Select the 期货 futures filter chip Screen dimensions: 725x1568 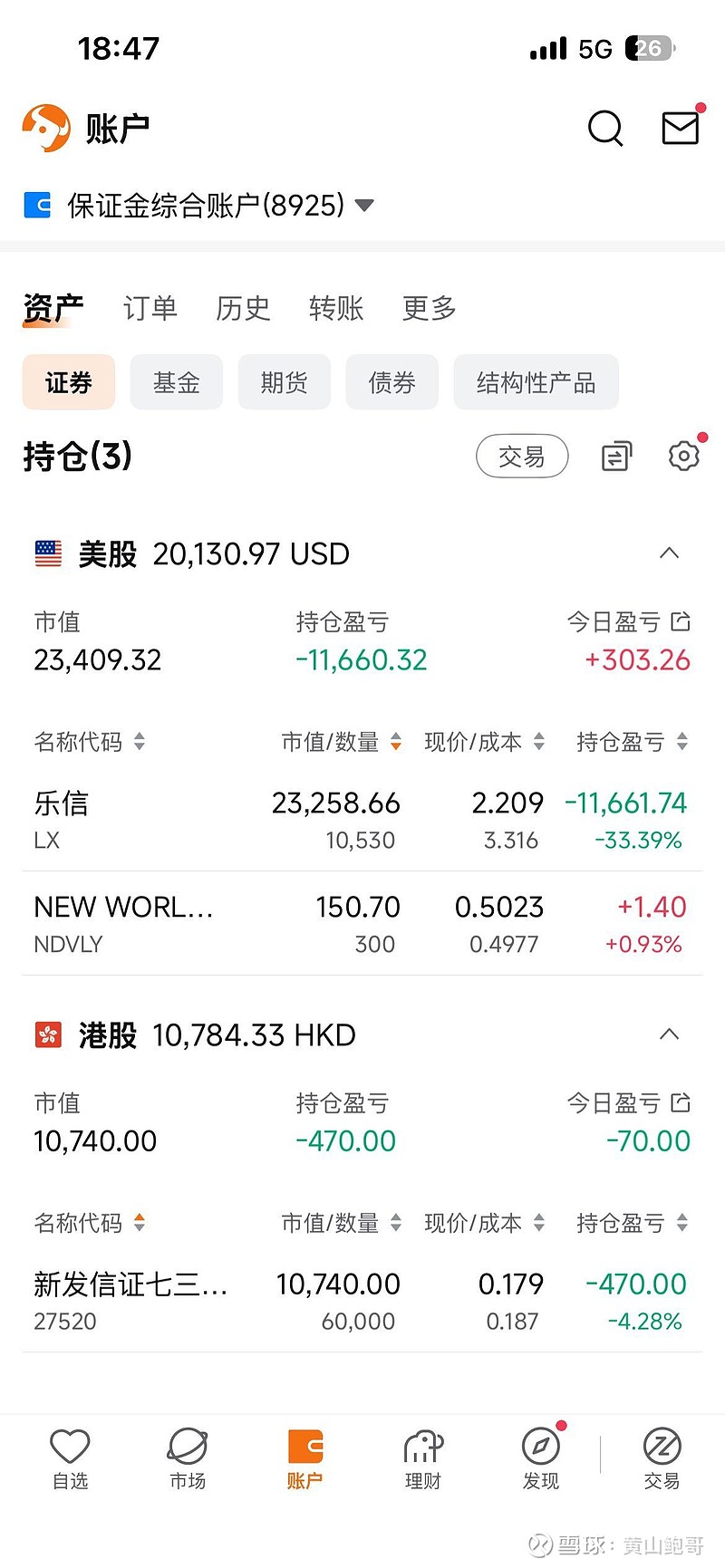click(x=284, y=382)
